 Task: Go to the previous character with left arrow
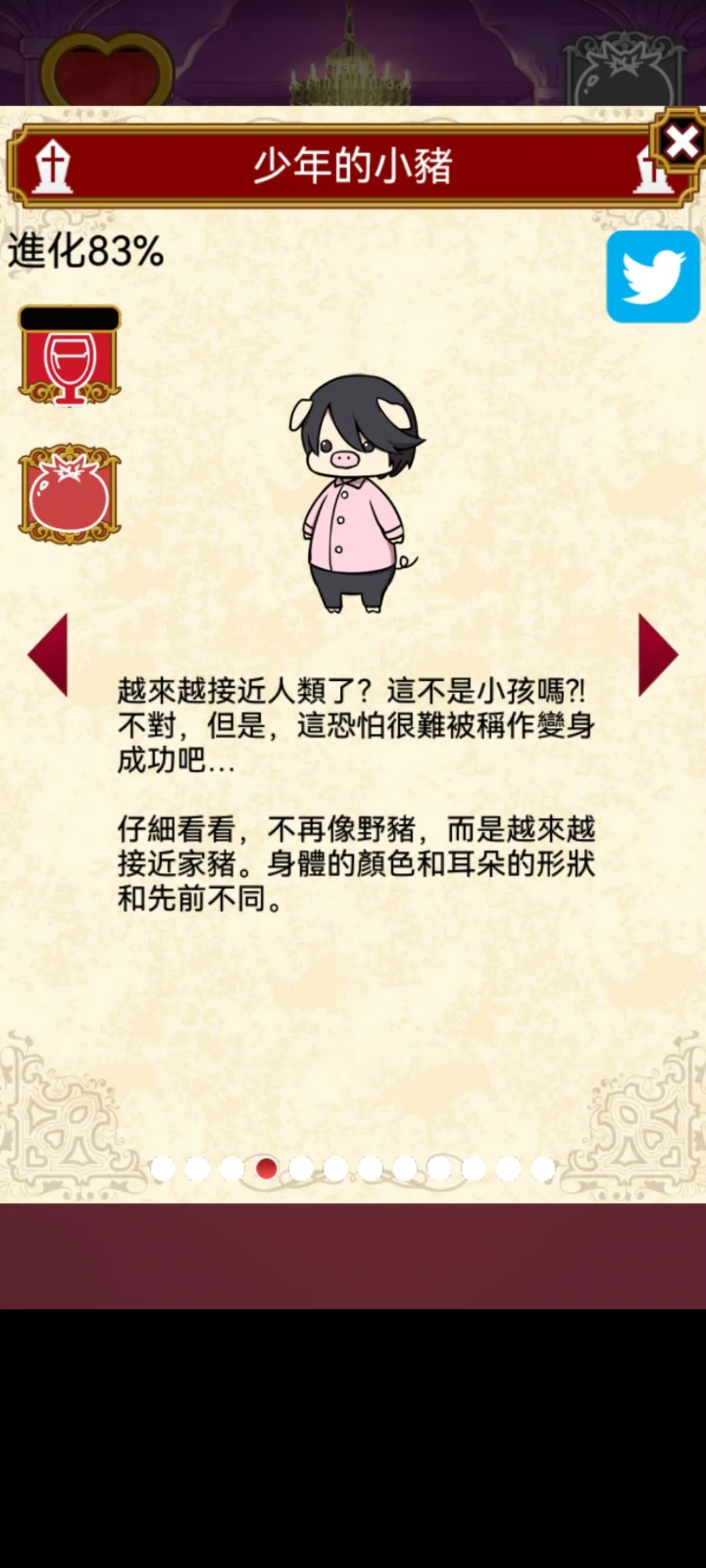pos(49,654)
